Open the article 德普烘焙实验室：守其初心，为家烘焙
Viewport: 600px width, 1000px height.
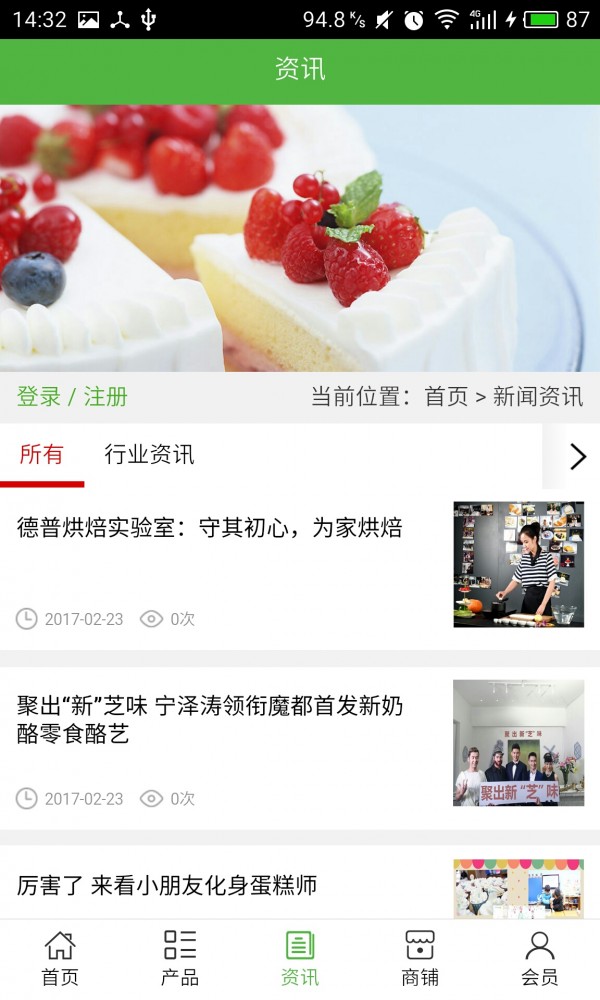pos(210,528)
